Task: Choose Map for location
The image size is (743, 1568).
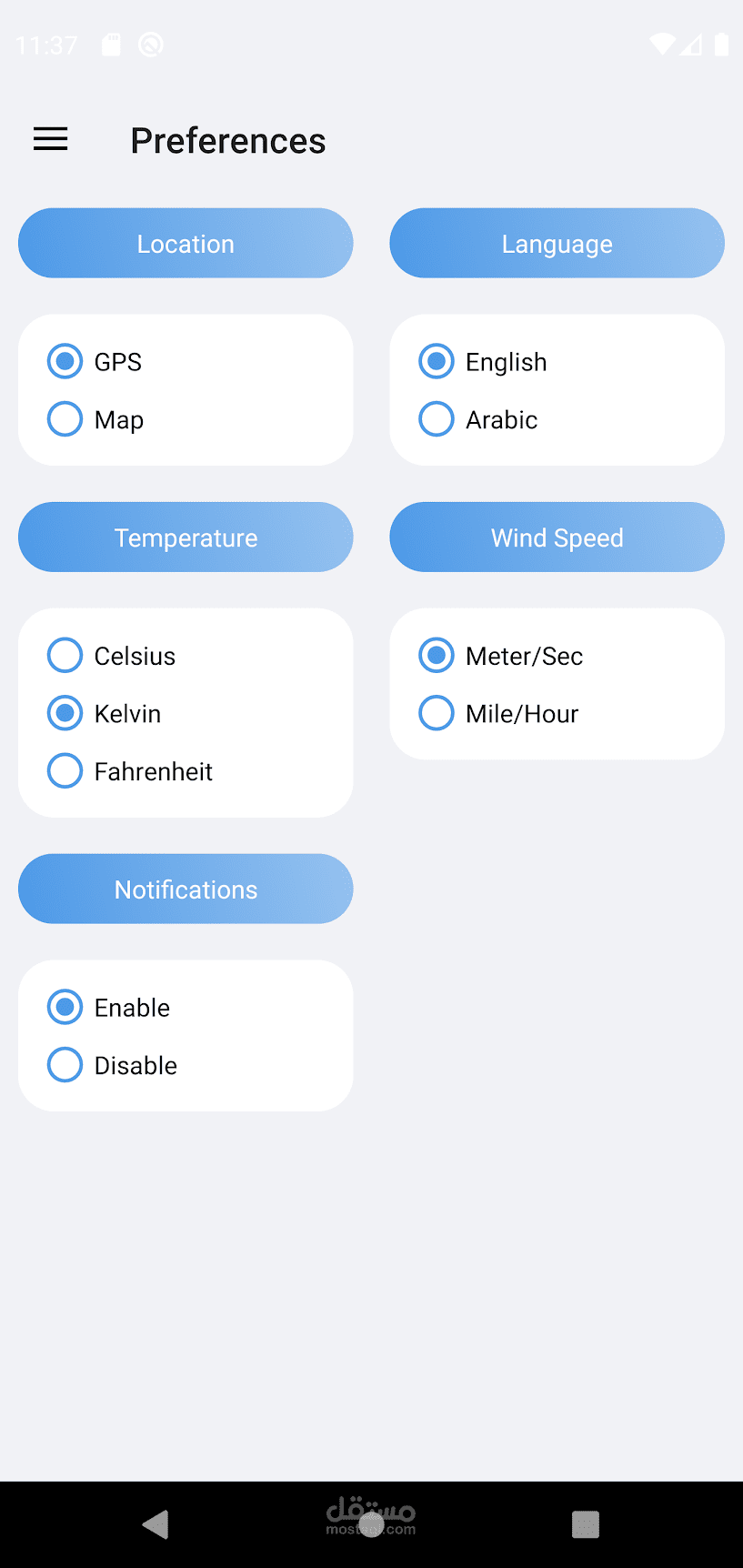Action: tap(65, 419)
